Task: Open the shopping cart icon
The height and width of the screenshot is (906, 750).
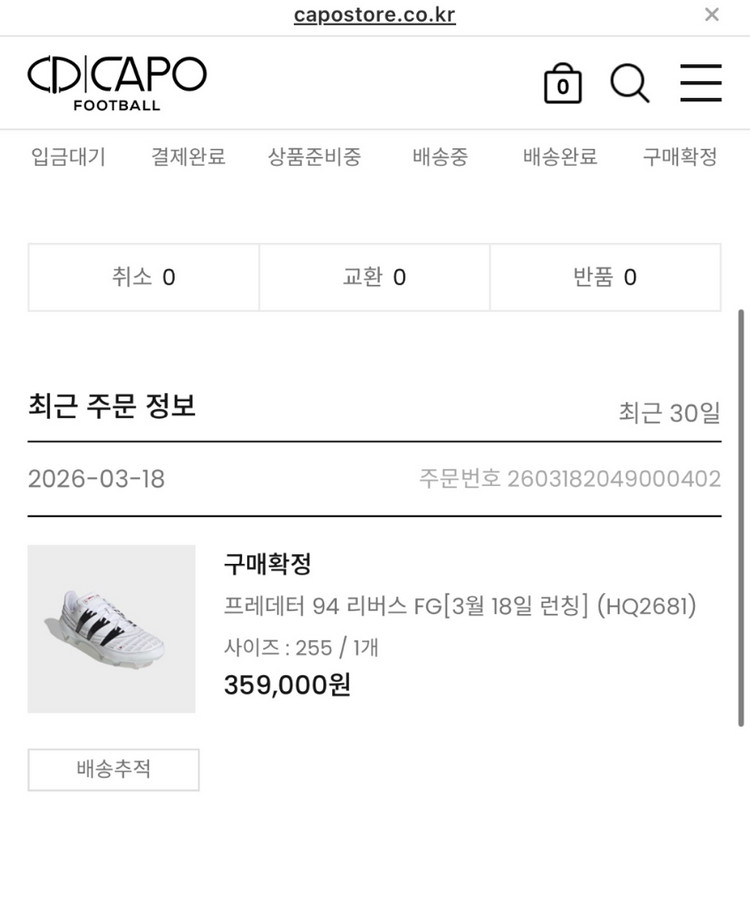Action: 561,84
